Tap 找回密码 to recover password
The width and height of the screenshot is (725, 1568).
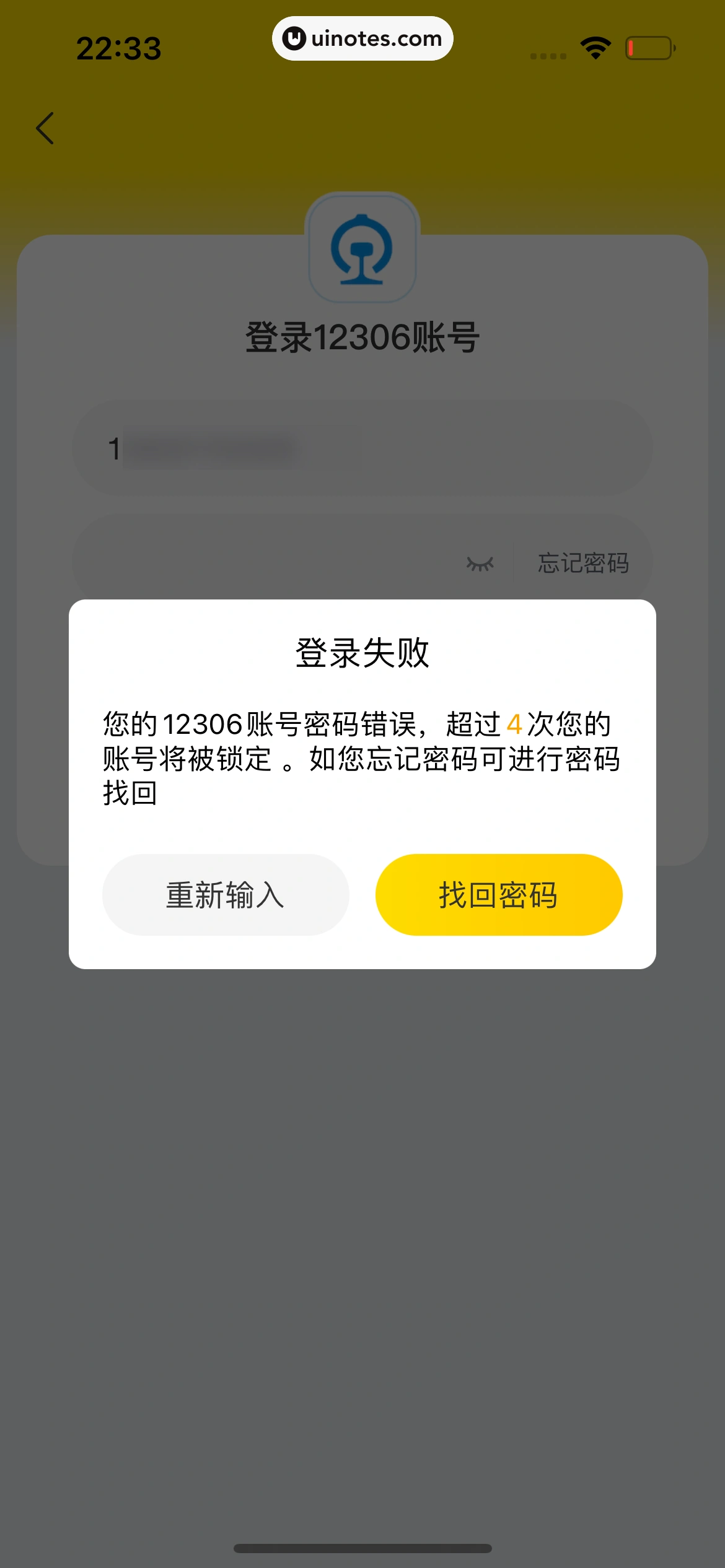499,895
